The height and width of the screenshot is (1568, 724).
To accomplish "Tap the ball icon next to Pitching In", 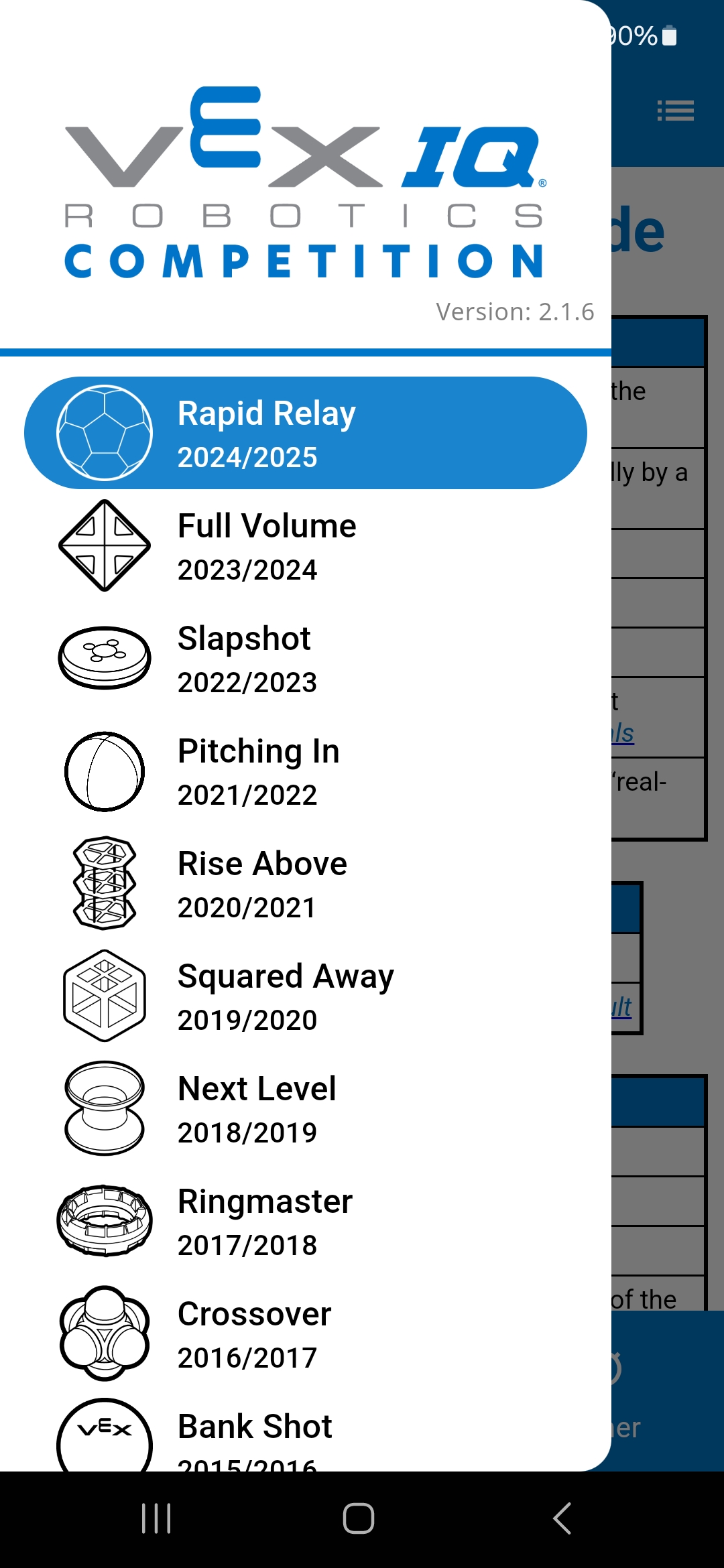I will [104, 771].
